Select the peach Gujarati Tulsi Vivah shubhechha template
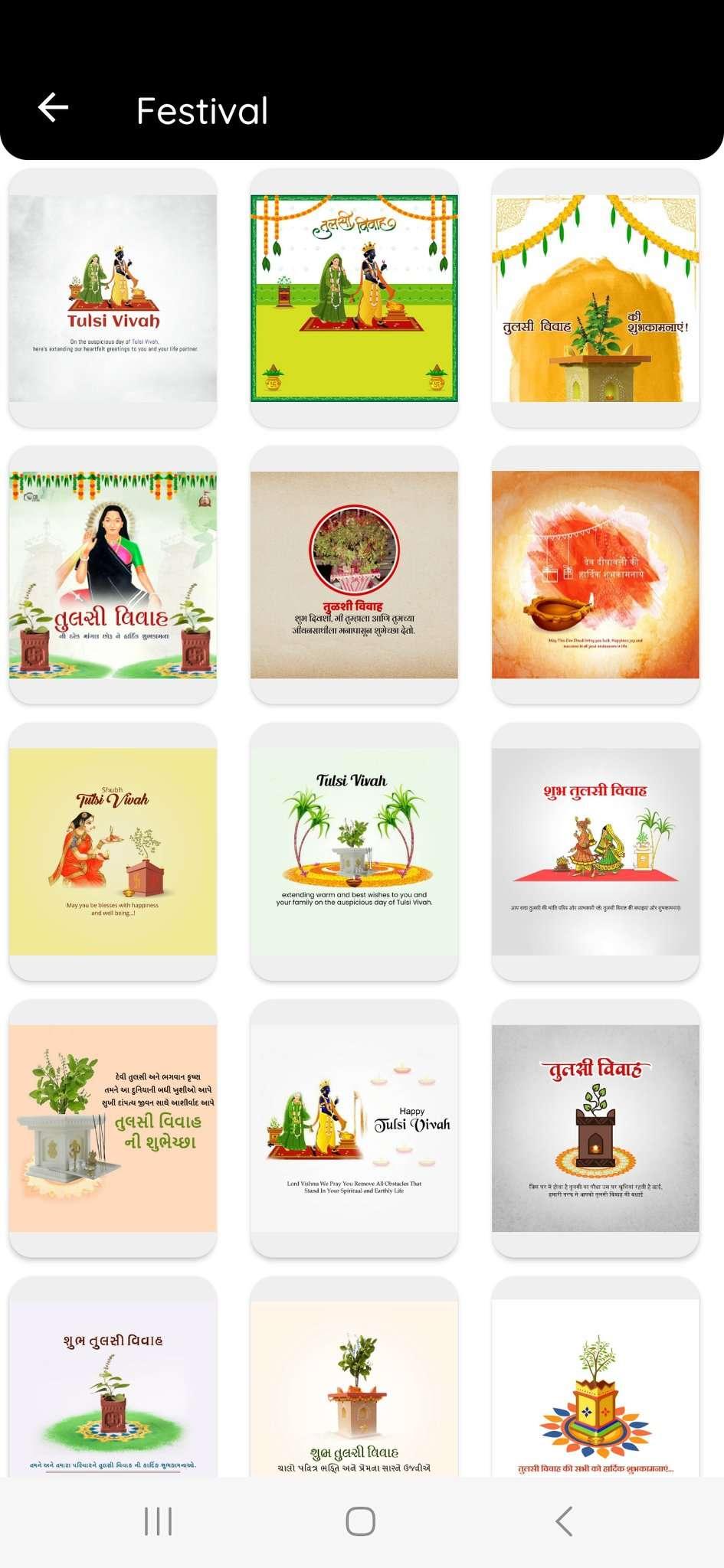This screenshot has height=1568, width=724. point(113,1128)
